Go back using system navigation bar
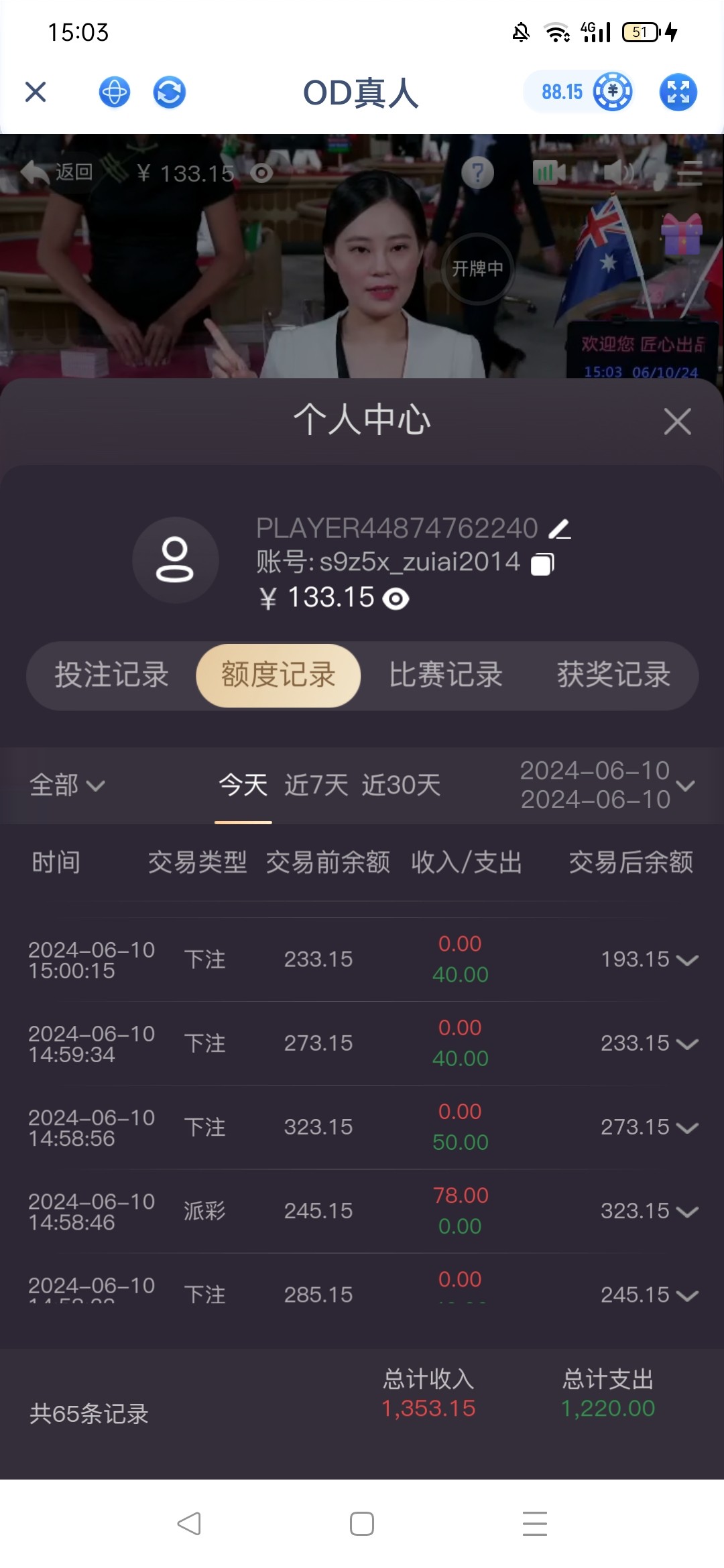This screenshot has height=1568, width=724. [189, 1524]
